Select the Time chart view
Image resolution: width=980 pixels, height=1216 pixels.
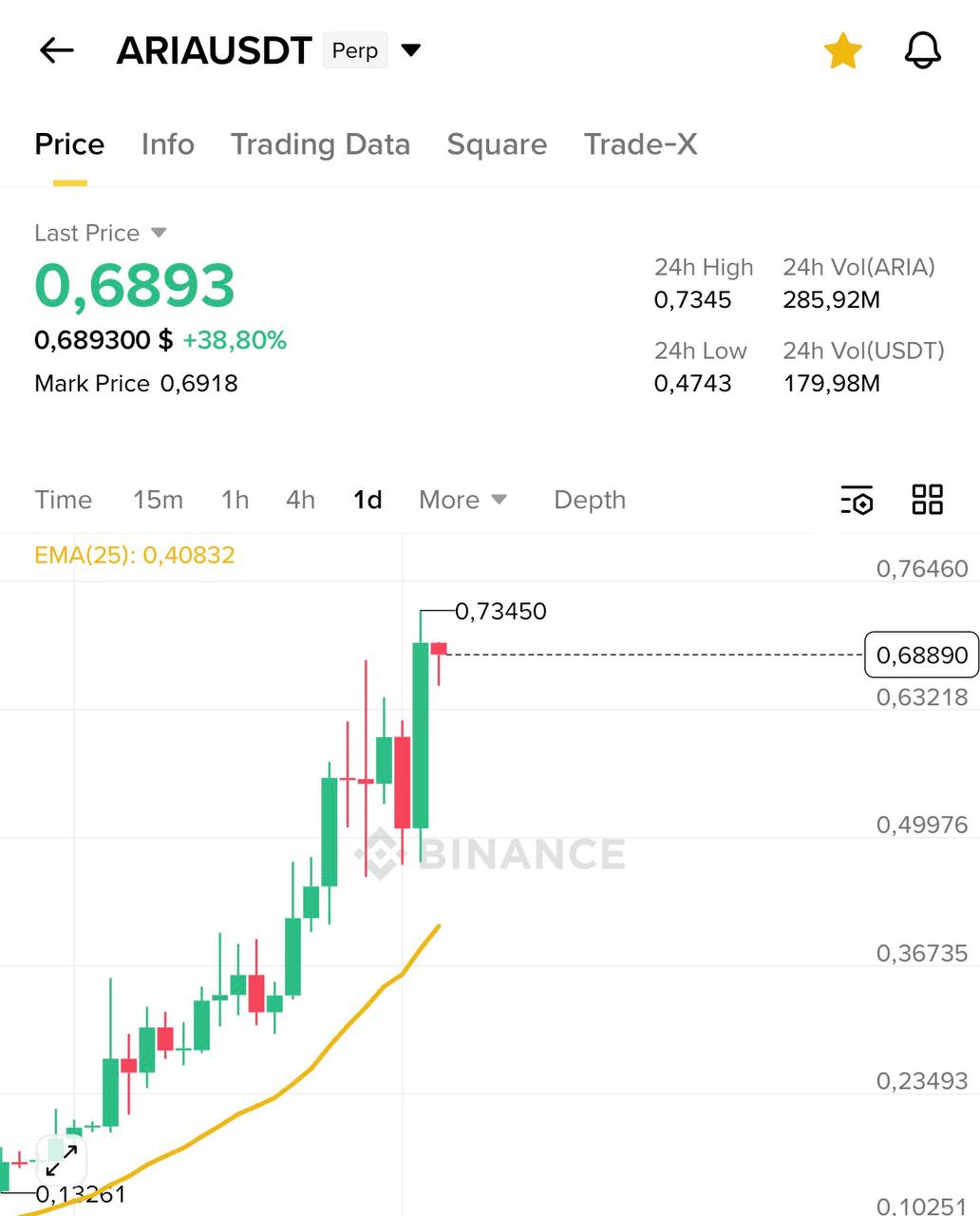point(63,500)
